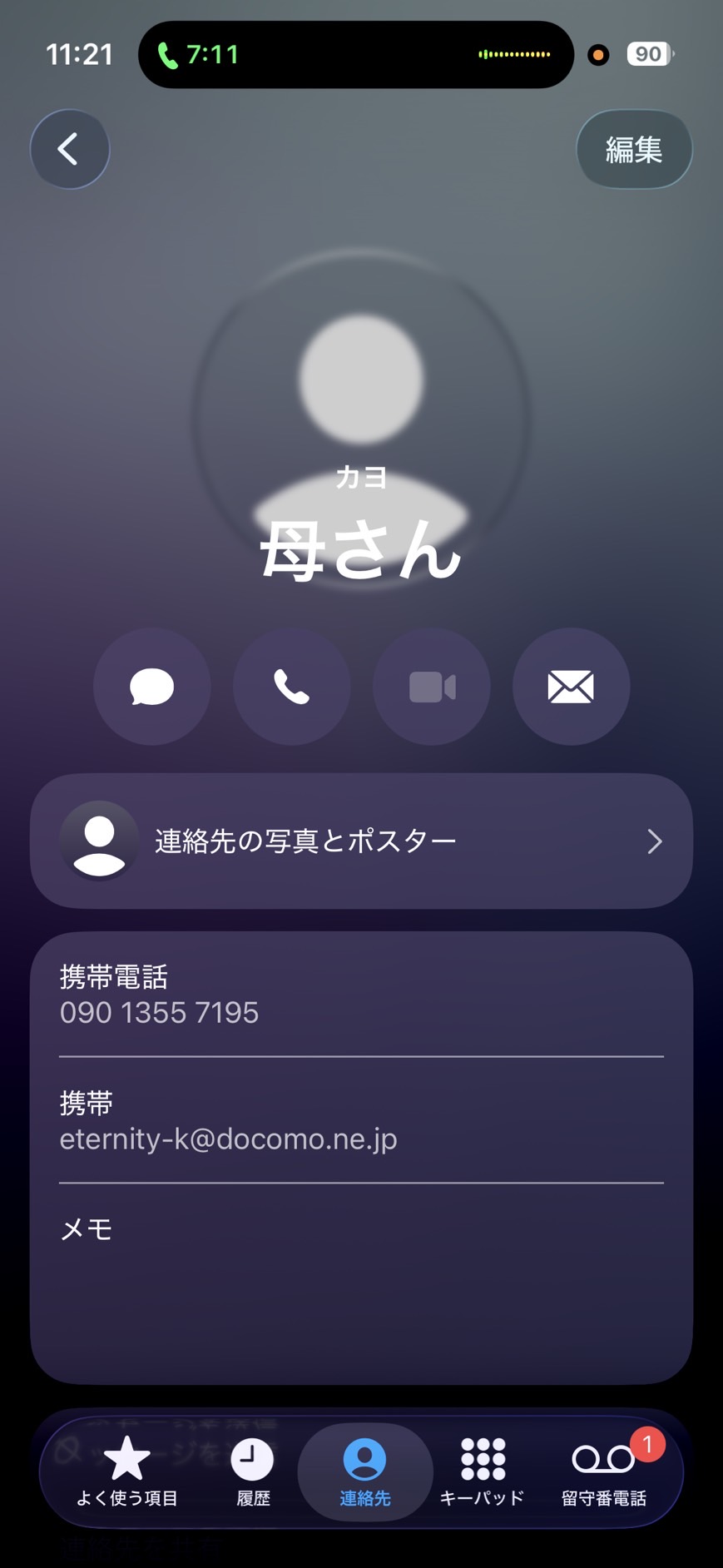Viewport: 723px width, 1568px height.
Task: Open the 留守番電話 voicemail tab
Action: click(604, 1471)
